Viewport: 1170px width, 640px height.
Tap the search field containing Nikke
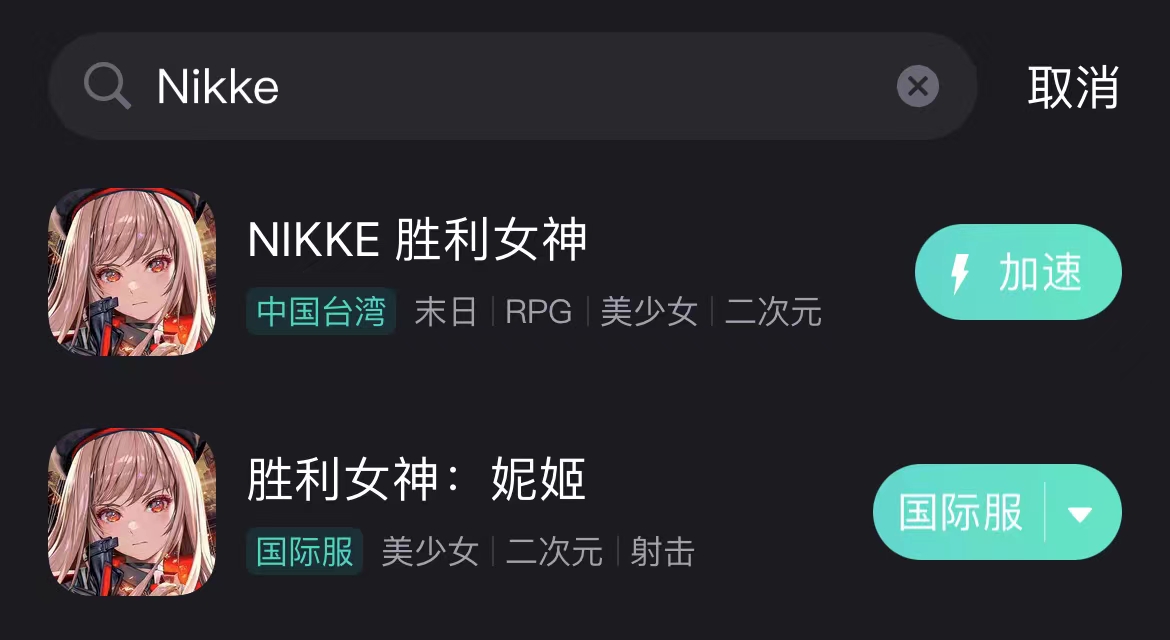500,87
